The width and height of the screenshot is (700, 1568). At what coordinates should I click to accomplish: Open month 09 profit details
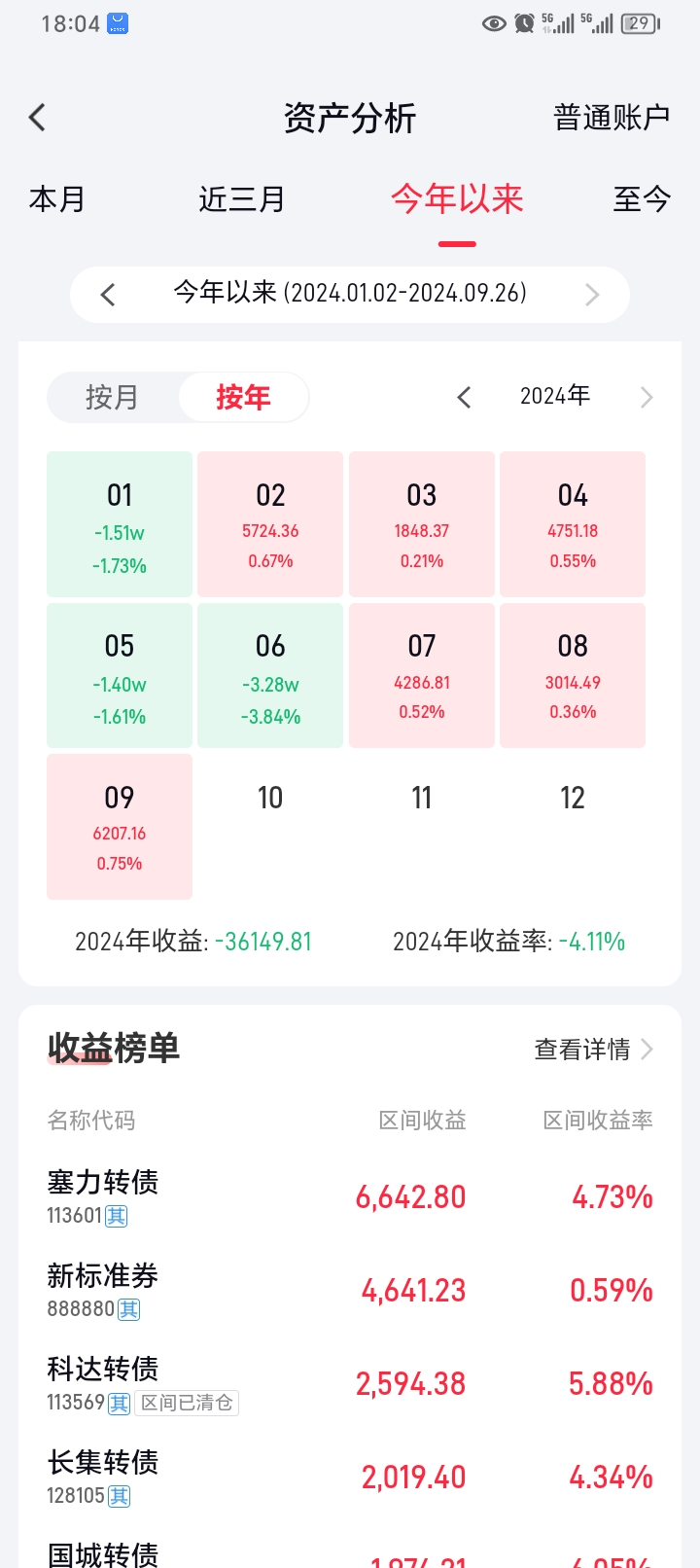[x=120, y=827]
